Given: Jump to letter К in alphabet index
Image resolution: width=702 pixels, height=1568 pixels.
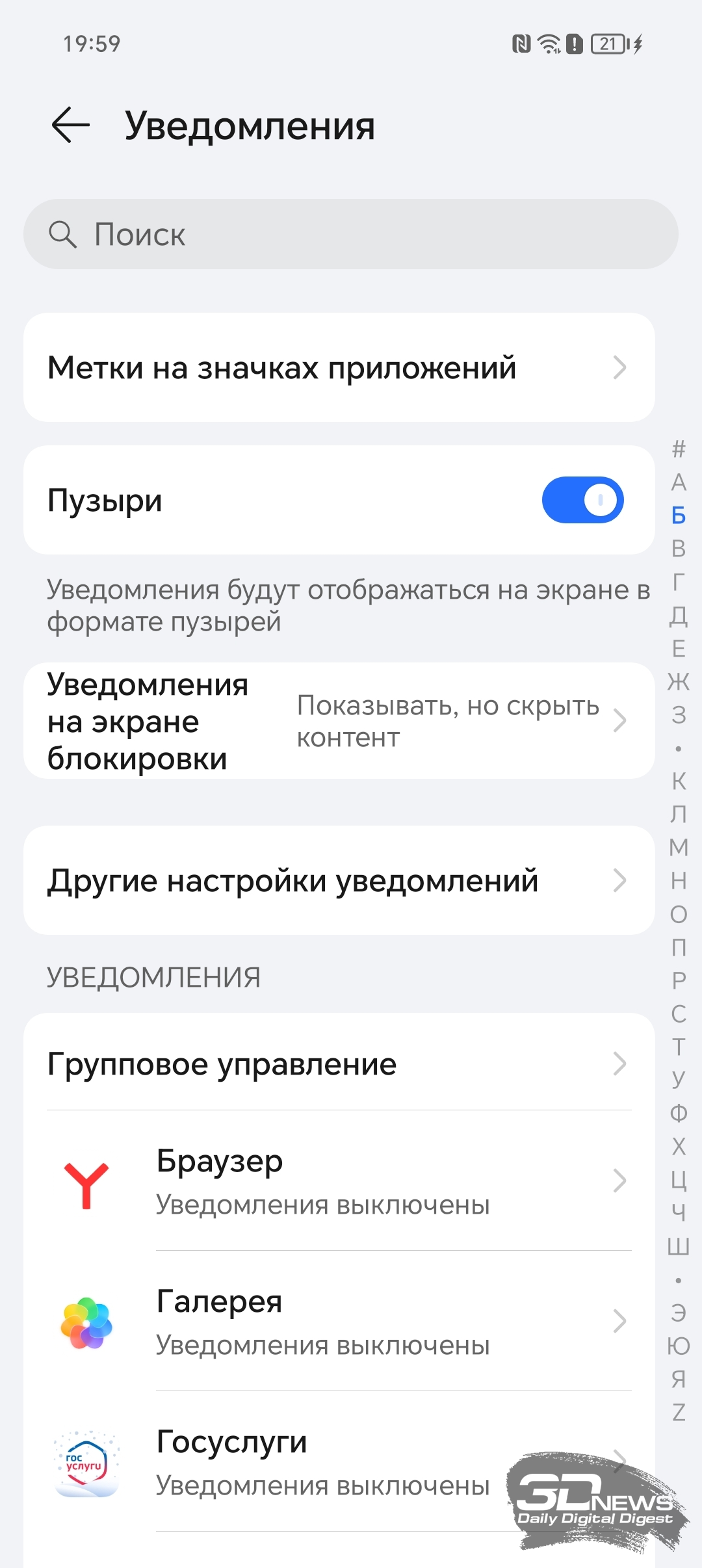Looking at the screenshot, I should [679, 781].
